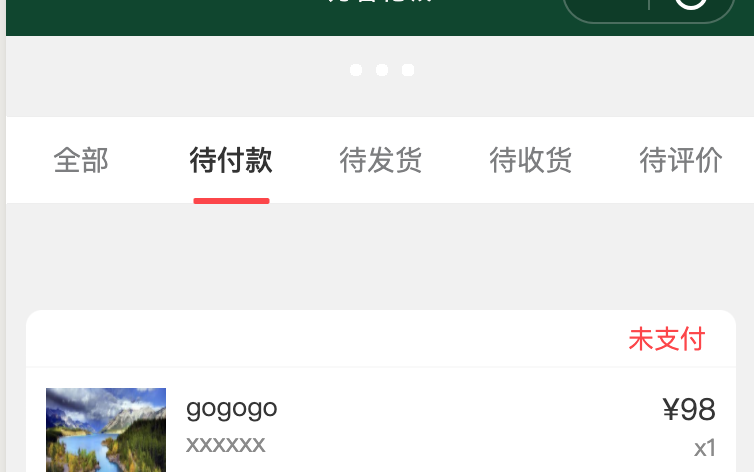The width and height of the screenshot is (754, 472).
Task: Switch to the 待收货 tab
Action: pyautogui.click(x=531, y=160)
